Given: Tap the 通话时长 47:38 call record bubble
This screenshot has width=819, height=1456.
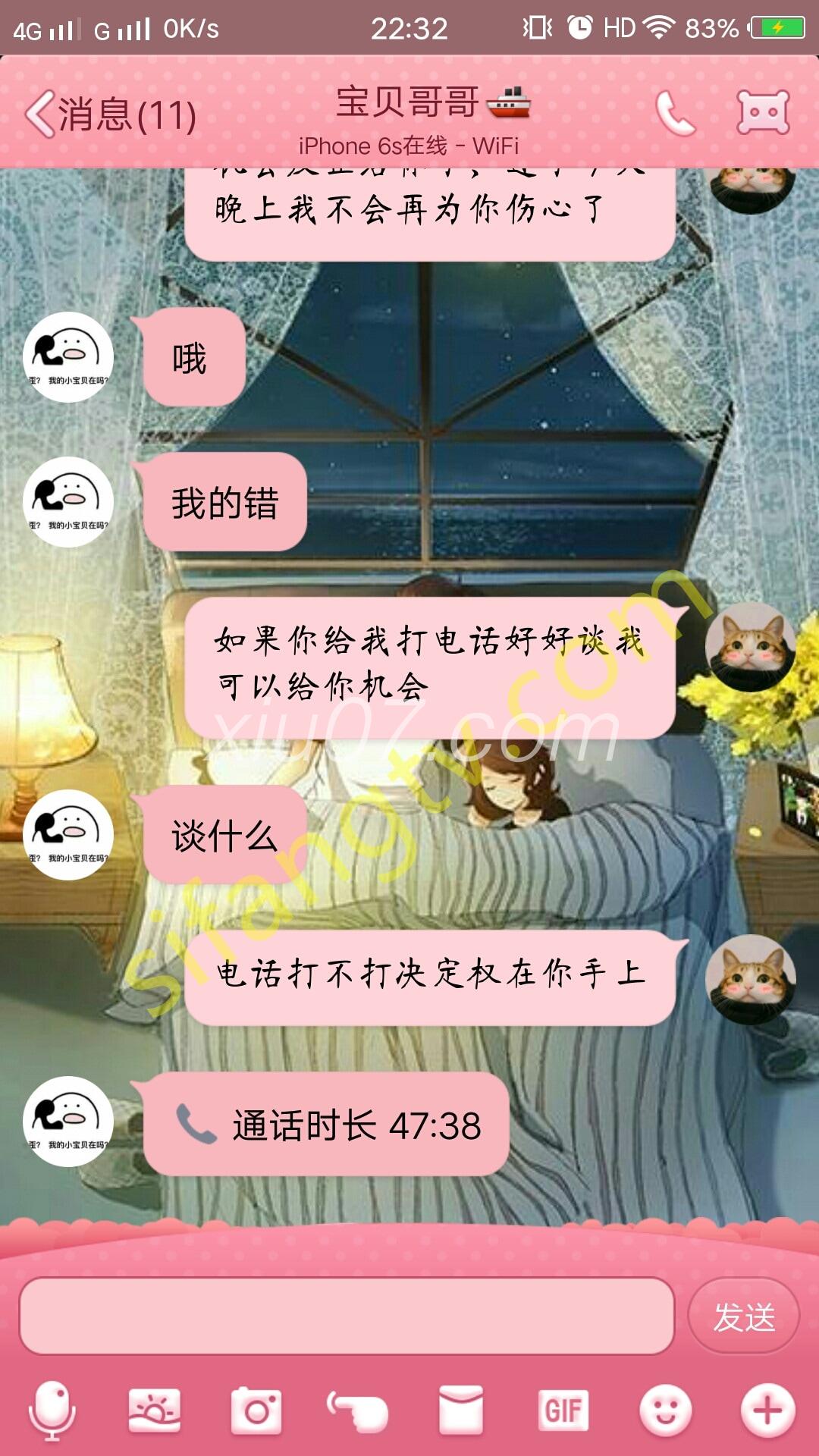Looking at the screenshot, I should pos(326,1125).
